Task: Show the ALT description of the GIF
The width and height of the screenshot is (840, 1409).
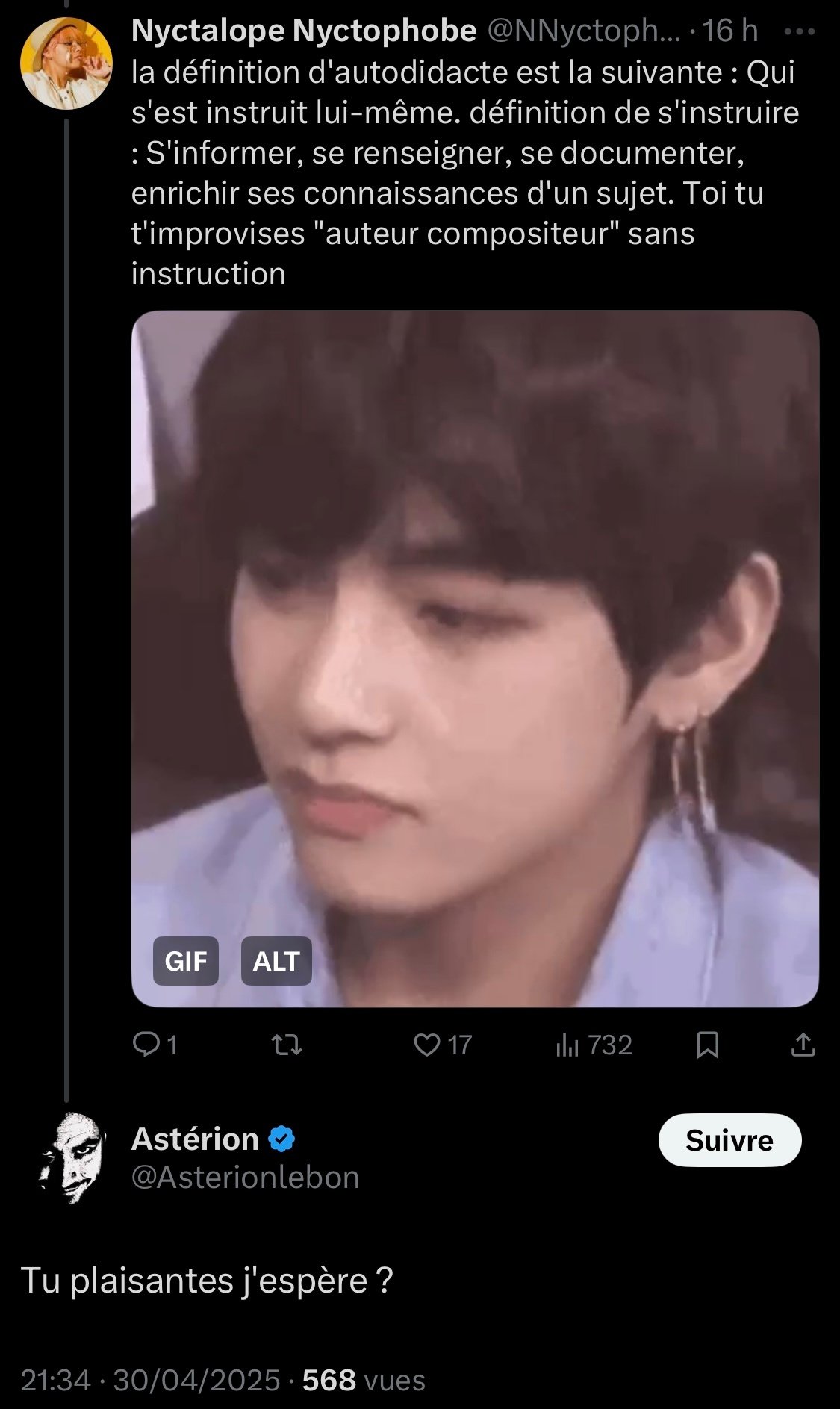Action: click(276, 961)
